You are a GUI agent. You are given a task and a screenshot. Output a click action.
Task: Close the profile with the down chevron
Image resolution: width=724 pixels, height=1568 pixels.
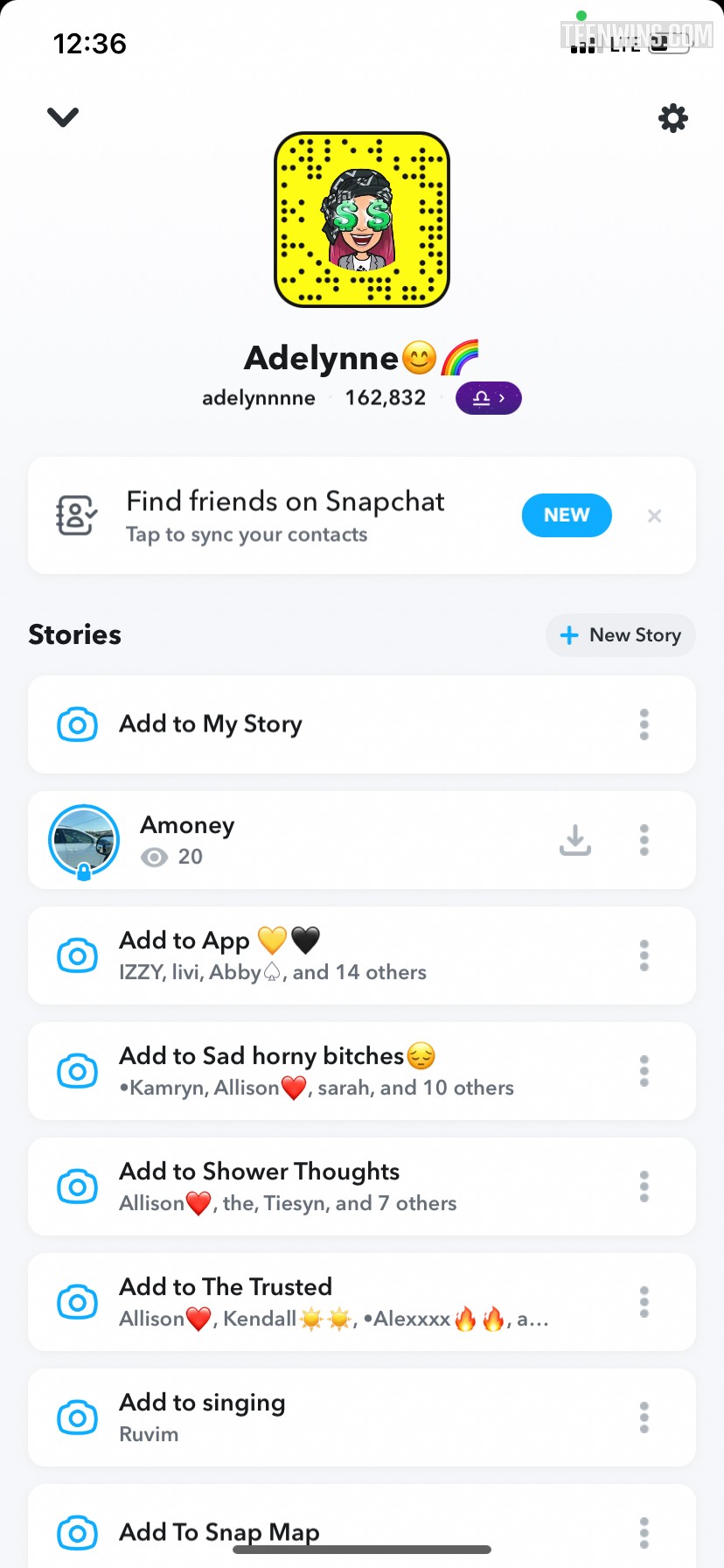coord(63,117)
